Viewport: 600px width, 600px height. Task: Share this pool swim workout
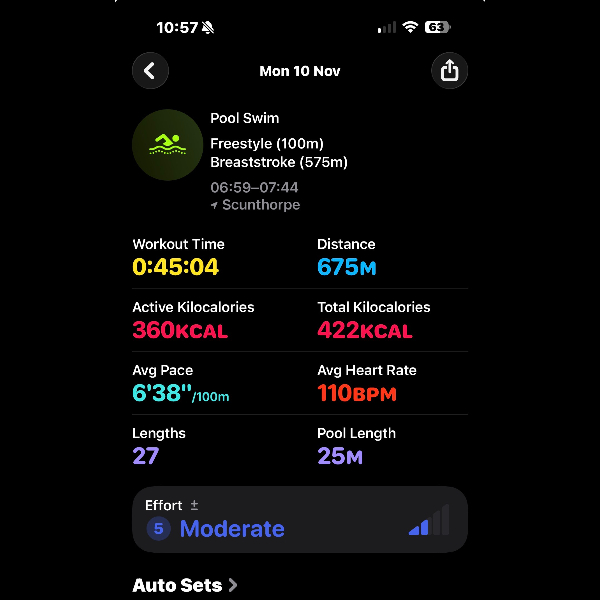[x=449, y=71]
